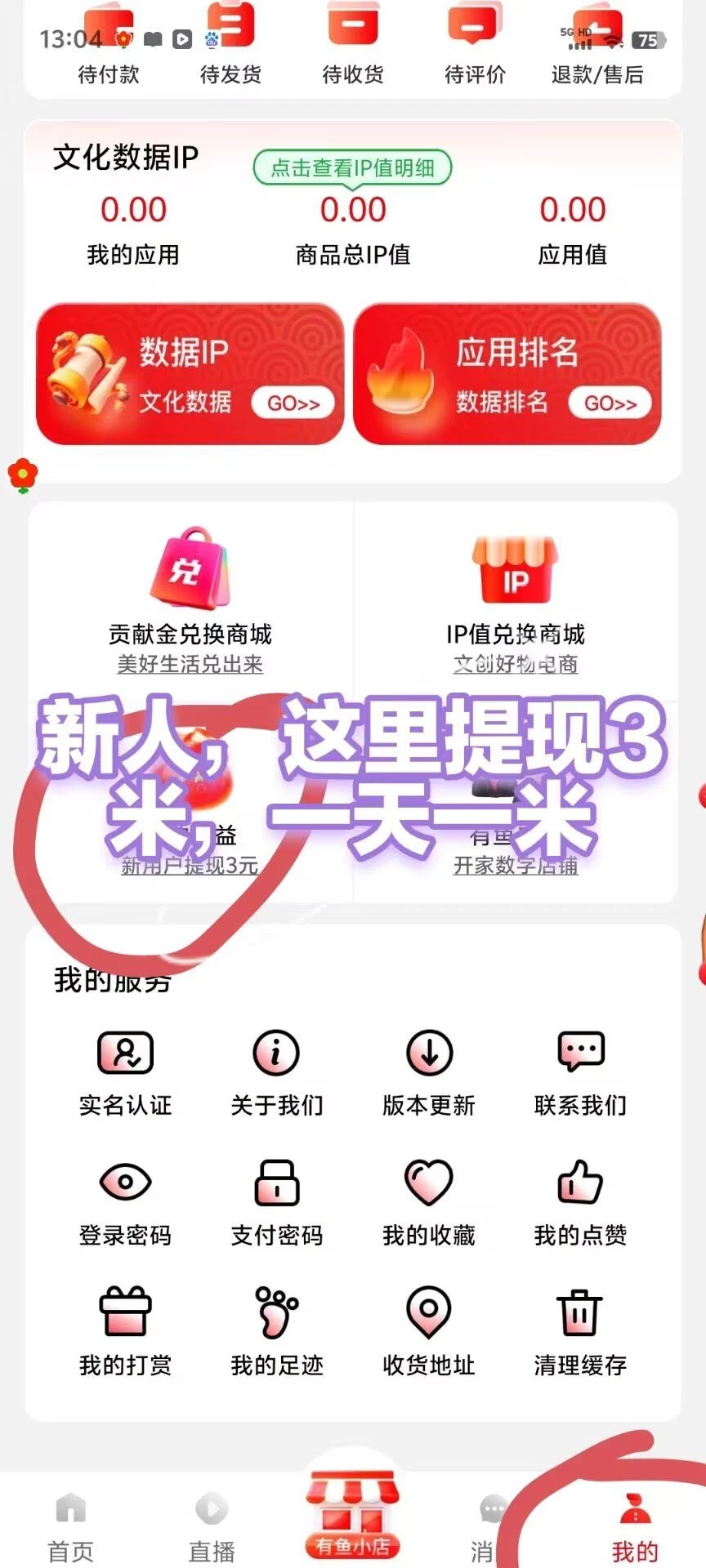Image resolution: width=706 pixels, height=1568 pixels.
Task: Switch to the 首页 home tab
Action: 71,1526
